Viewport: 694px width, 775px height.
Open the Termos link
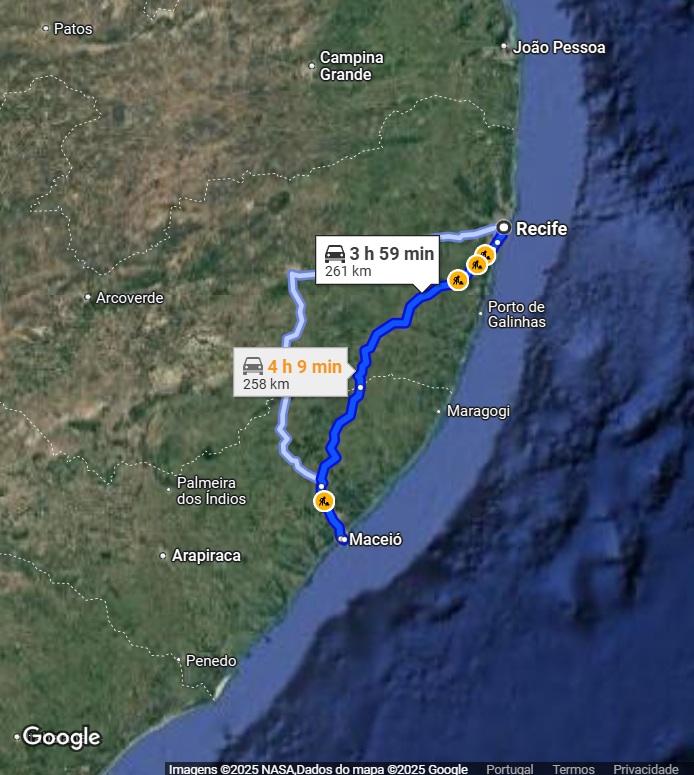pyautogui.click(x=573, y=769)
